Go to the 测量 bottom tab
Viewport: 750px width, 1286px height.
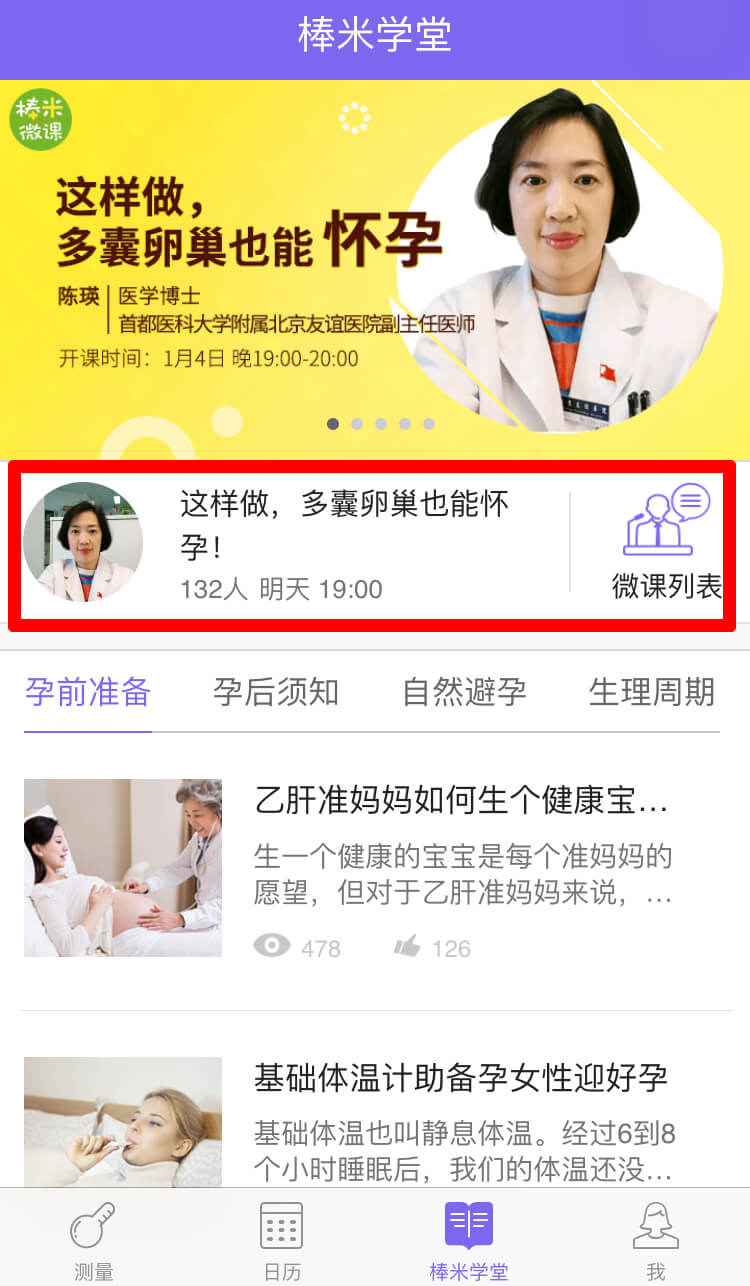coord(93,1240)
